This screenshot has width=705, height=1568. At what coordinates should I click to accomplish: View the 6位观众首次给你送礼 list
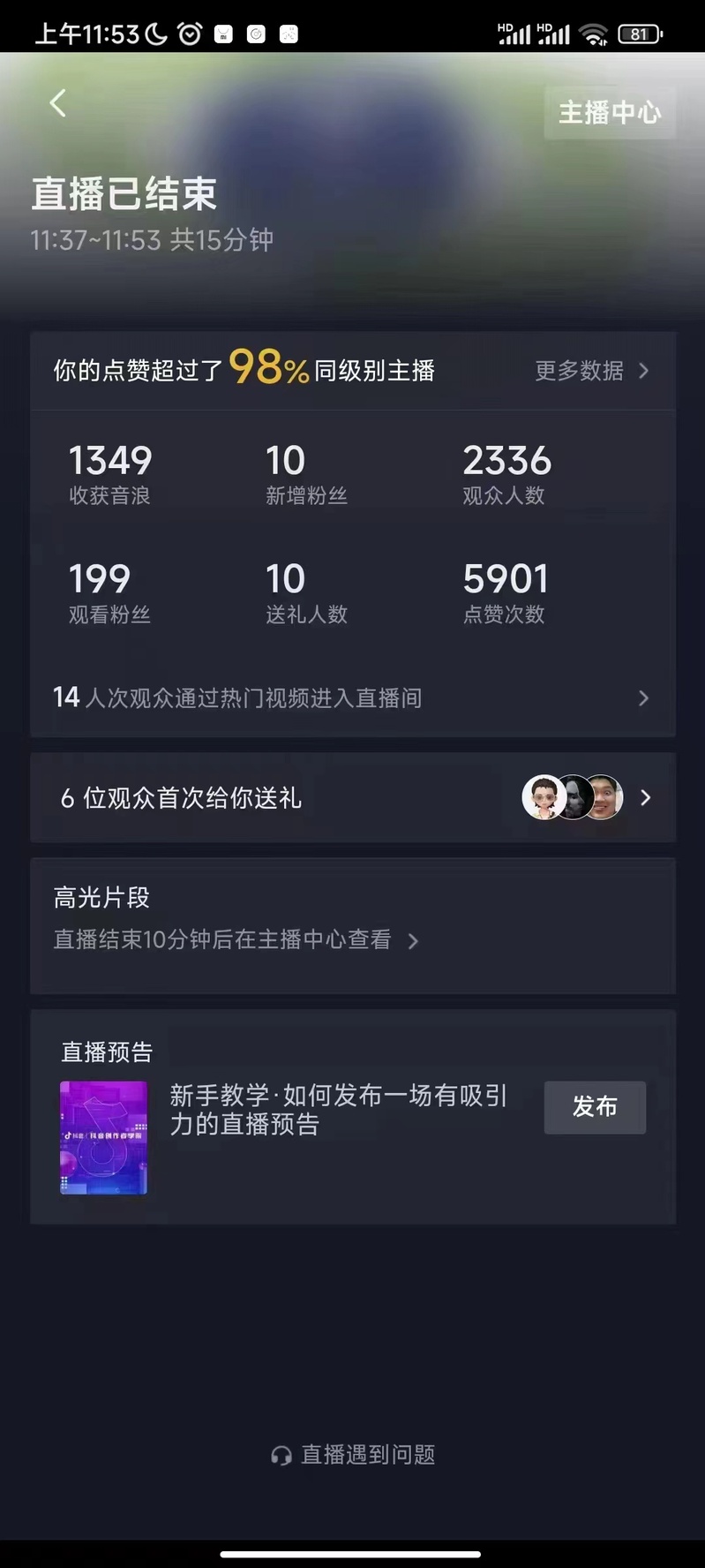(x=352, y=798)
